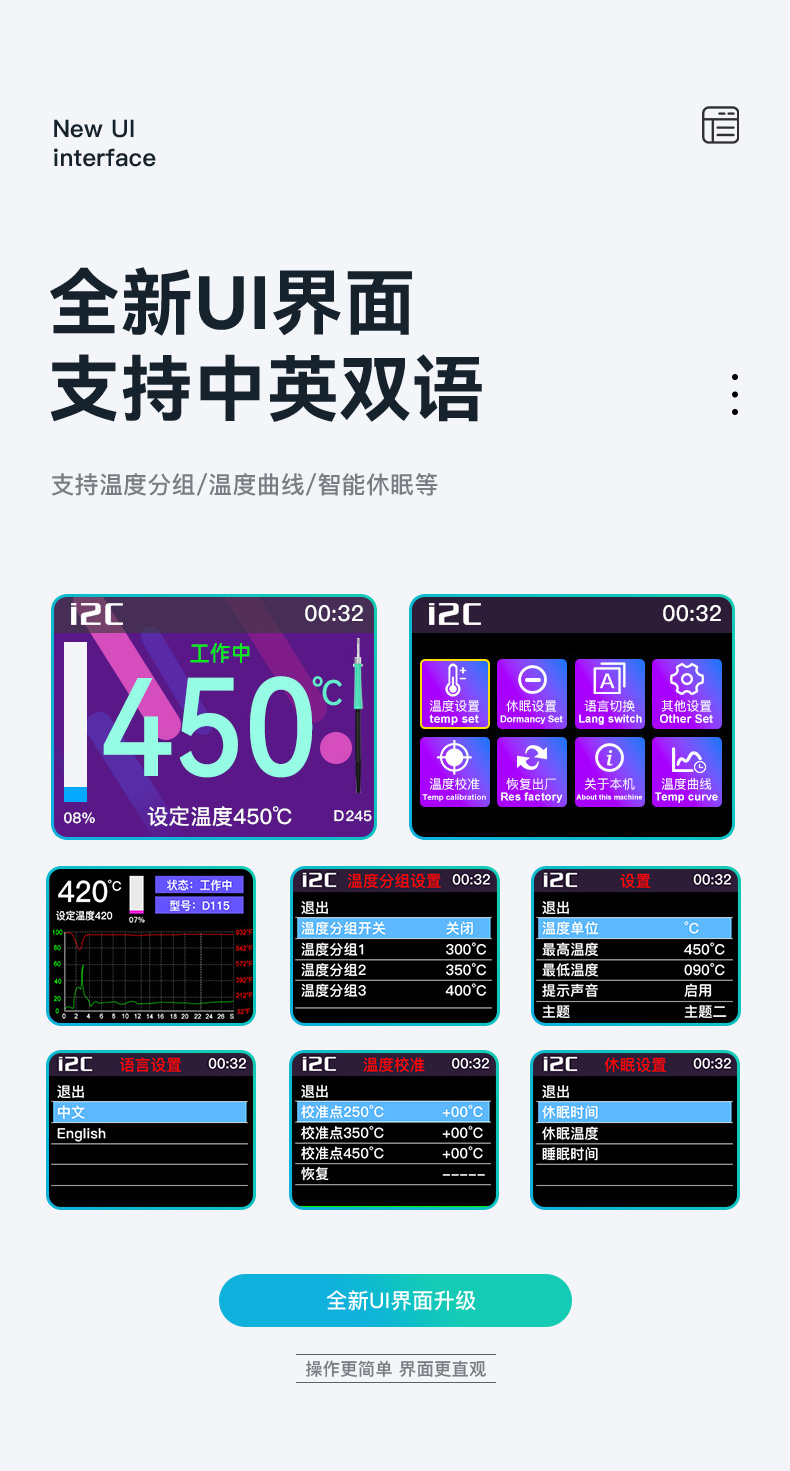
Task: Click the Lang switch icon
Action: [610, 693]
